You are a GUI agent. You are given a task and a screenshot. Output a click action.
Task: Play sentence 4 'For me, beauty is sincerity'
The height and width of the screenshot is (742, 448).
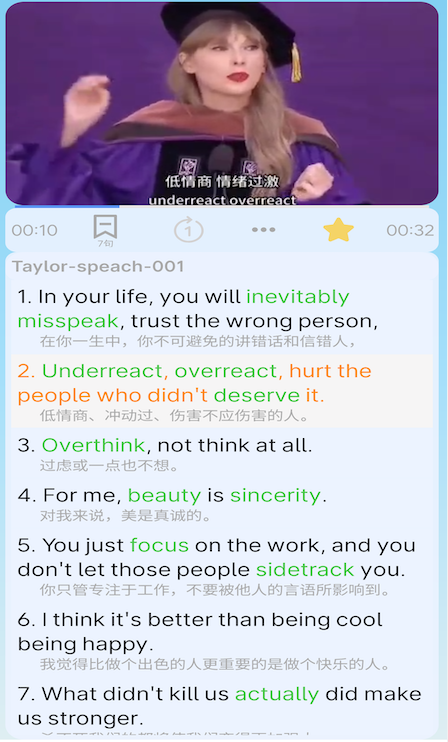tap(222, 504)
